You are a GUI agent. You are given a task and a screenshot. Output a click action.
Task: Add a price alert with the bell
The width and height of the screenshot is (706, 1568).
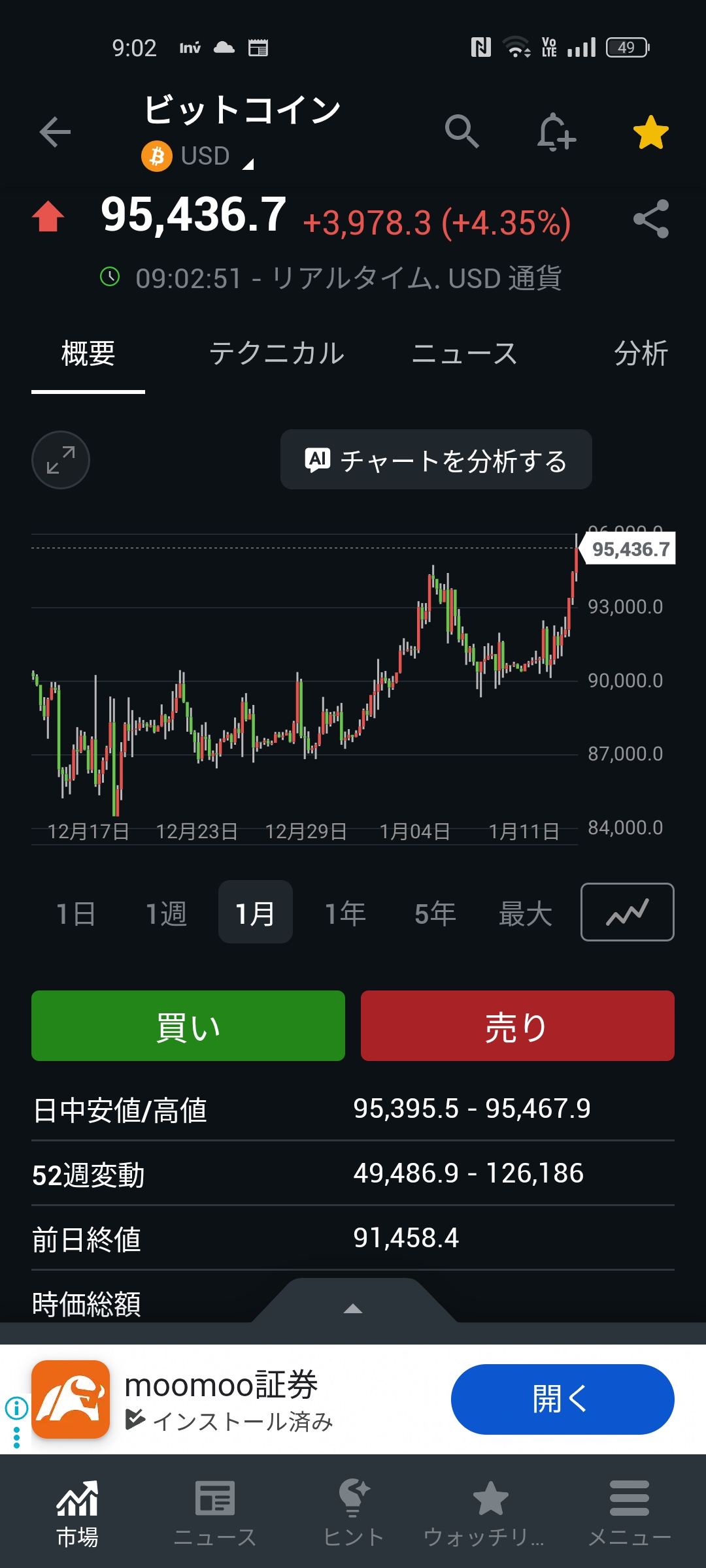(x=556, y=132)
